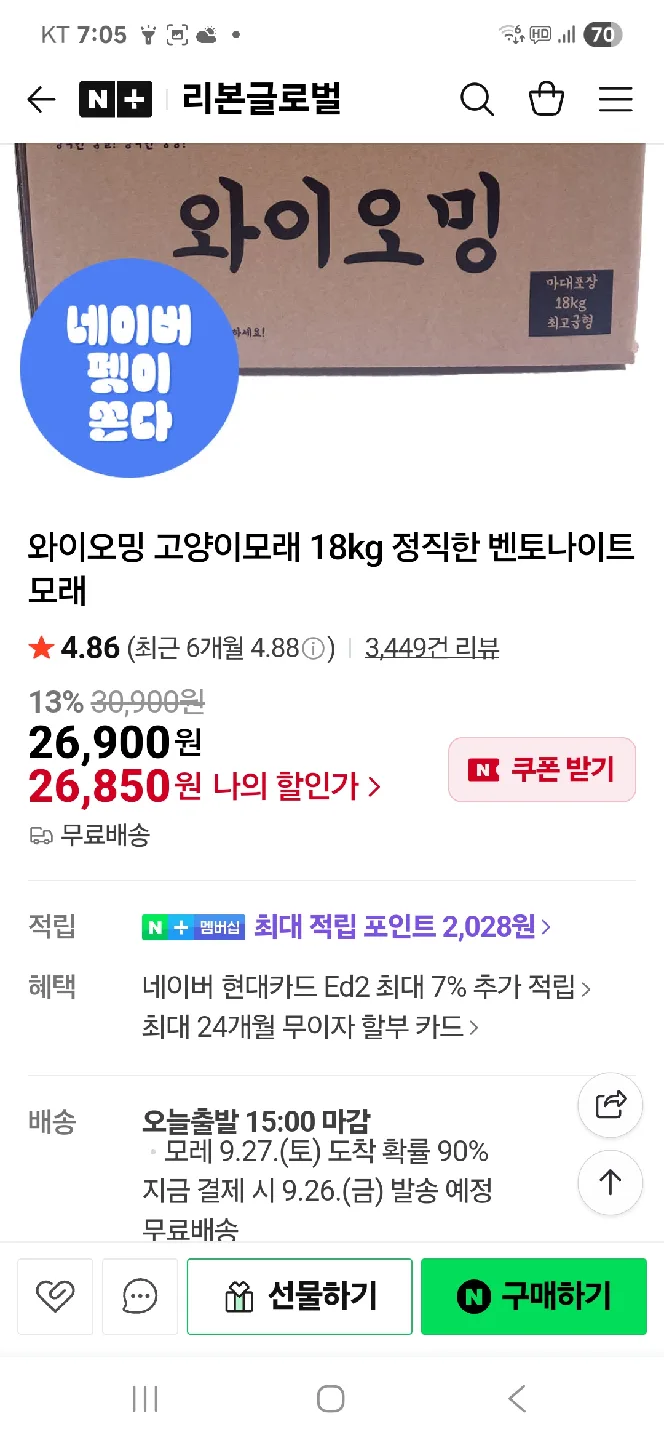Open Android recent apps
The image size is (664, 1440).
pos(145,1398)
